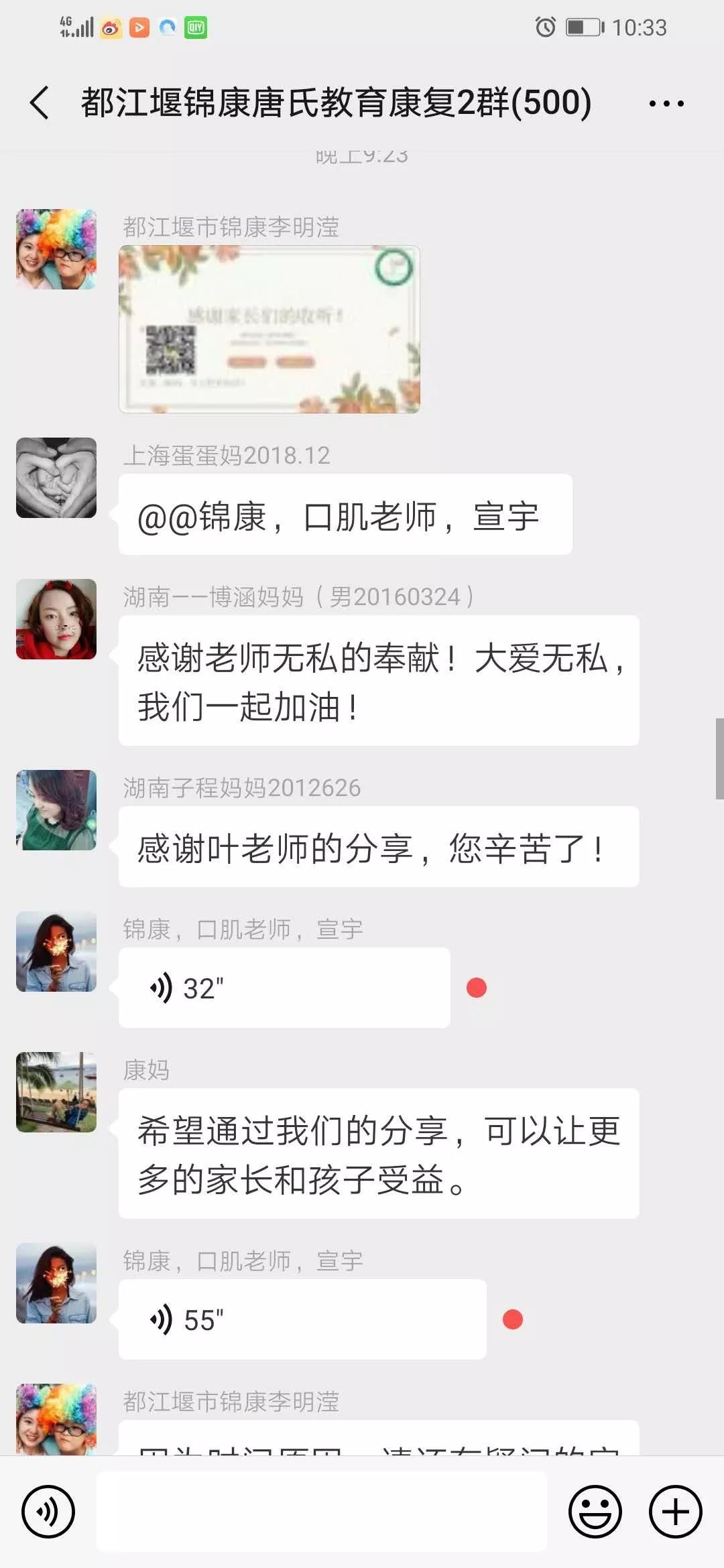
Task: Open the shared QR code image message
Action: point(269,329)
